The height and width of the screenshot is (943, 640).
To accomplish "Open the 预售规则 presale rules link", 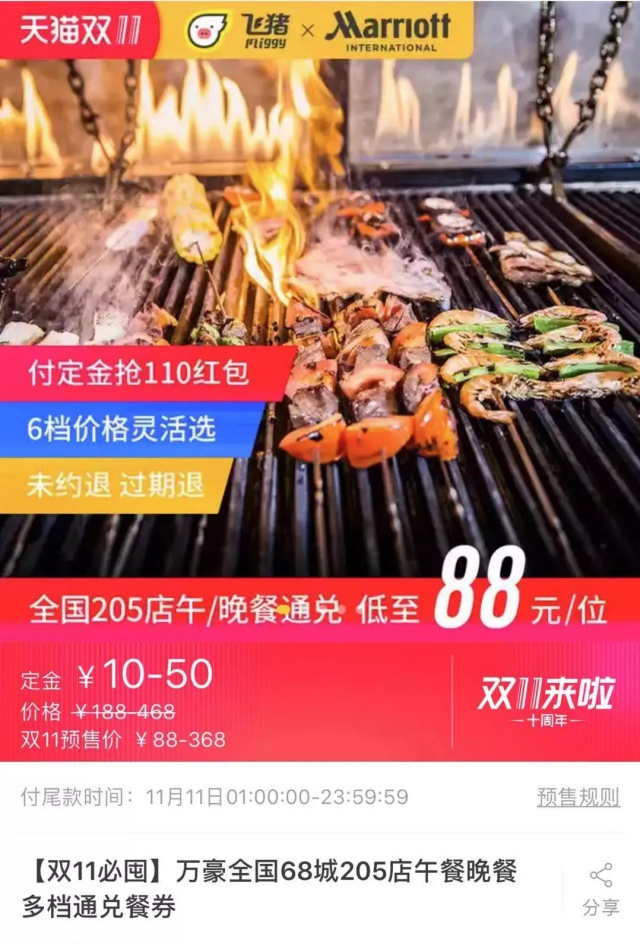I will (577, 797).
